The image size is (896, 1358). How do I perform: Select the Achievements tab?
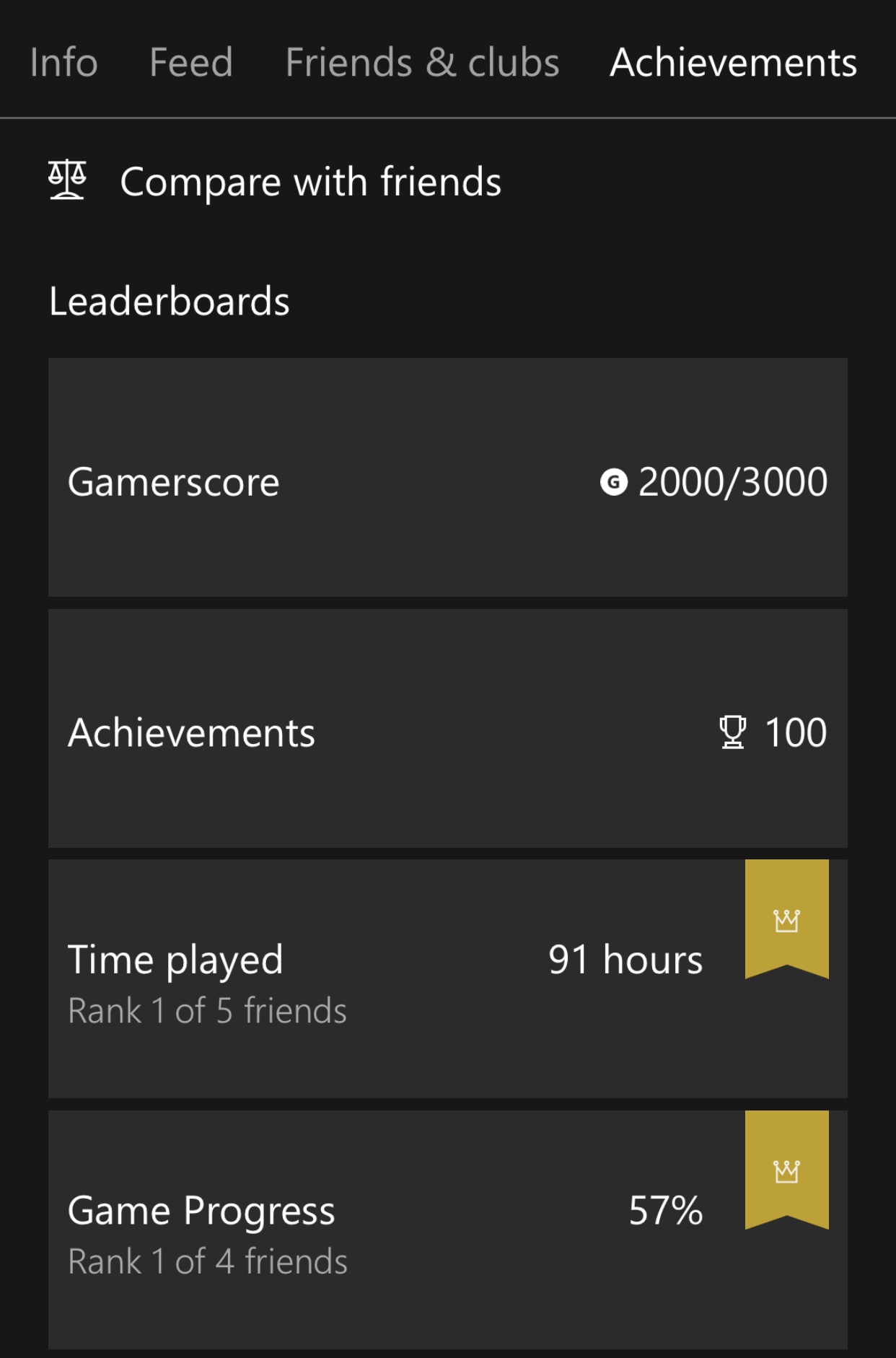coord(733,62)
